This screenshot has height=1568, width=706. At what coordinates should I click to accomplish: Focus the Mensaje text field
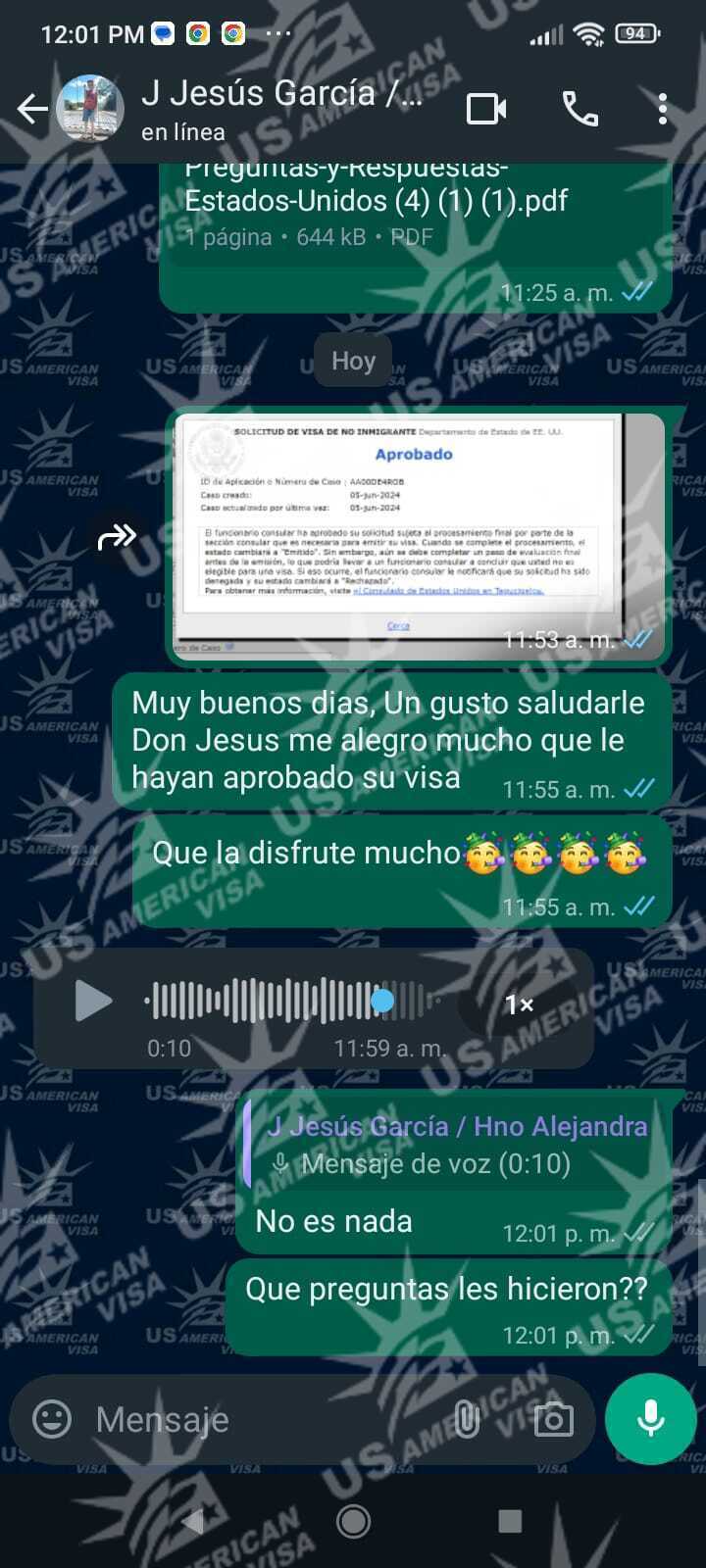click(265, 1419)
